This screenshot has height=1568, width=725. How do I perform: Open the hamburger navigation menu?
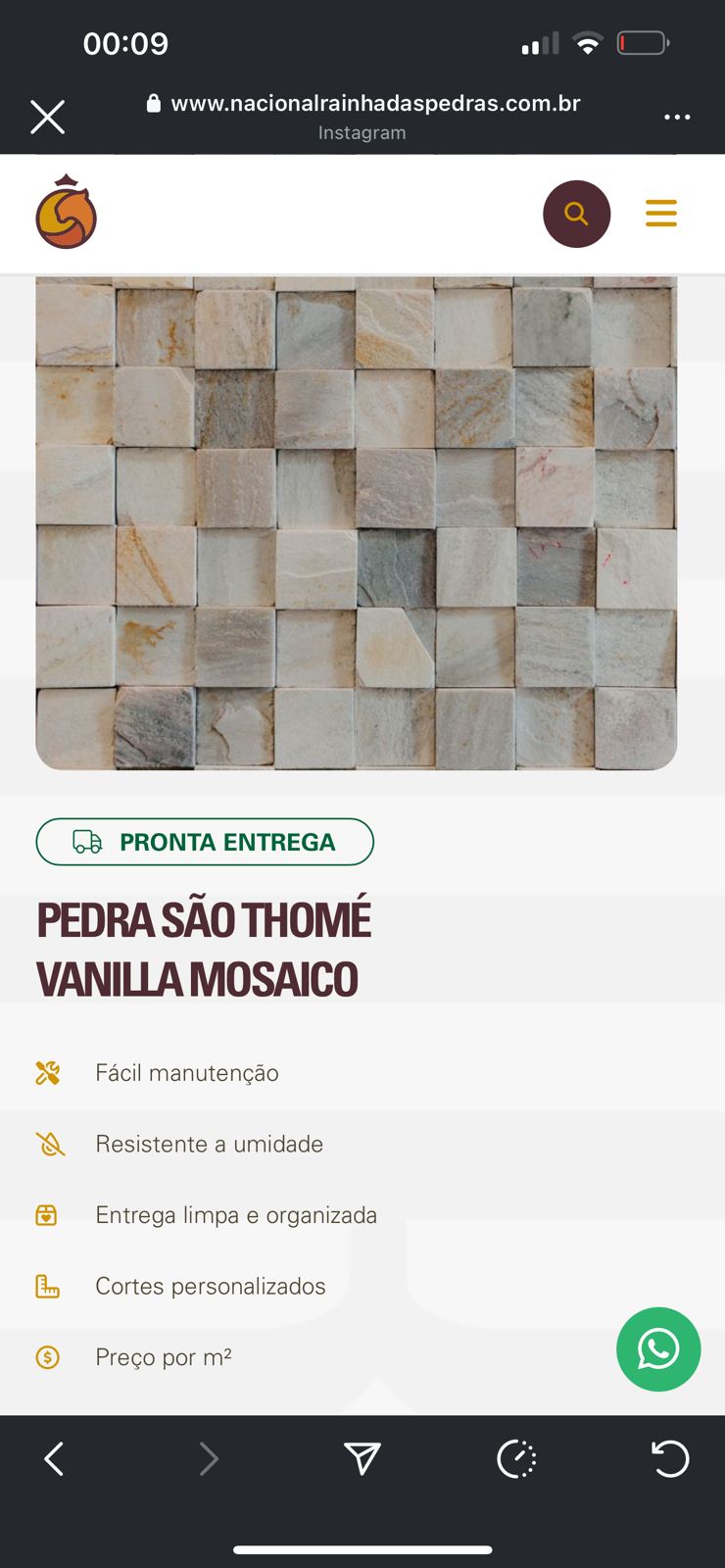click(661, 214)
